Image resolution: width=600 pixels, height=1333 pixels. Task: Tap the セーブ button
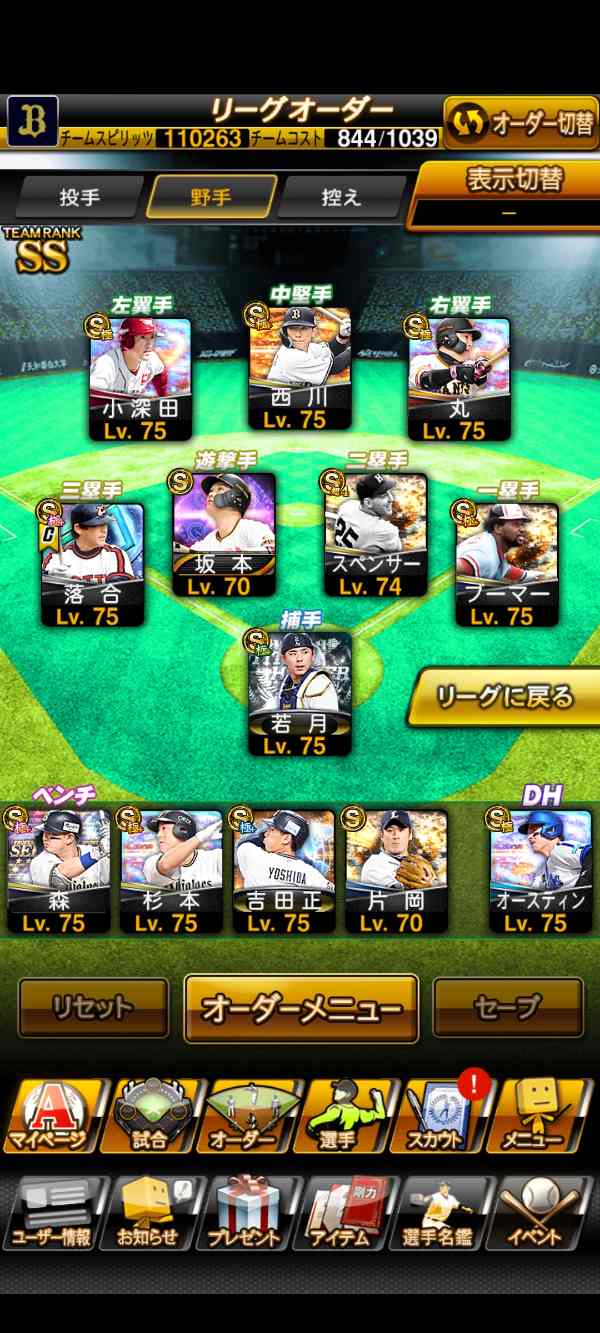(x=507, y=1007)
